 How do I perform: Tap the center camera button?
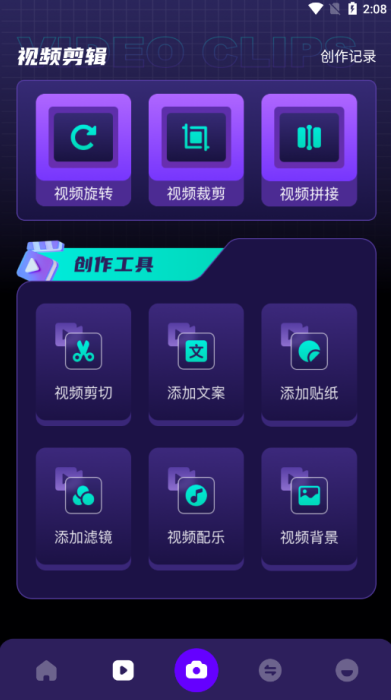(x=196, y=670)
